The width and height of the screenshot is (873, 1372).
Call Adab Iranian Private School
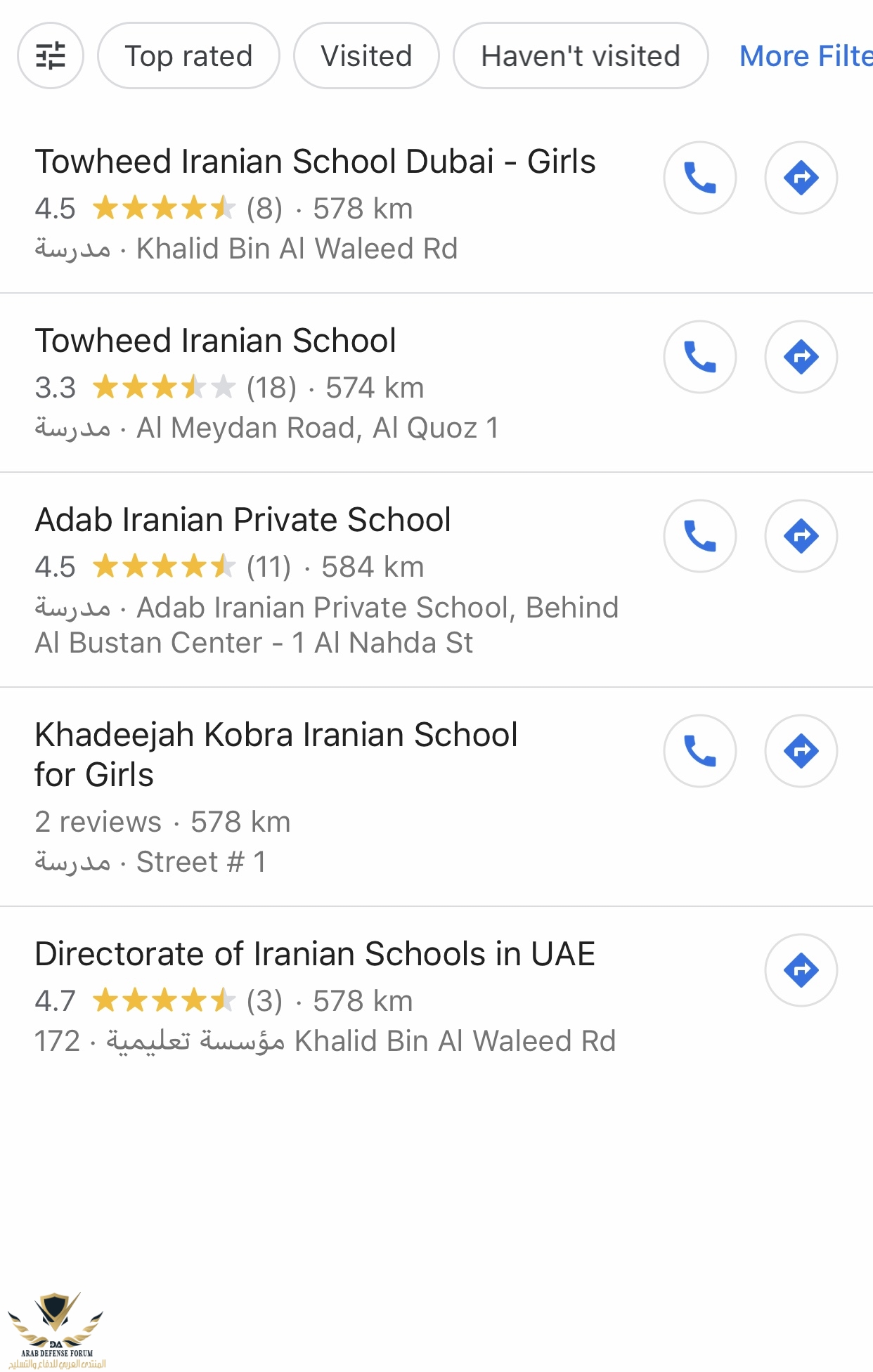tap(700, 536)
